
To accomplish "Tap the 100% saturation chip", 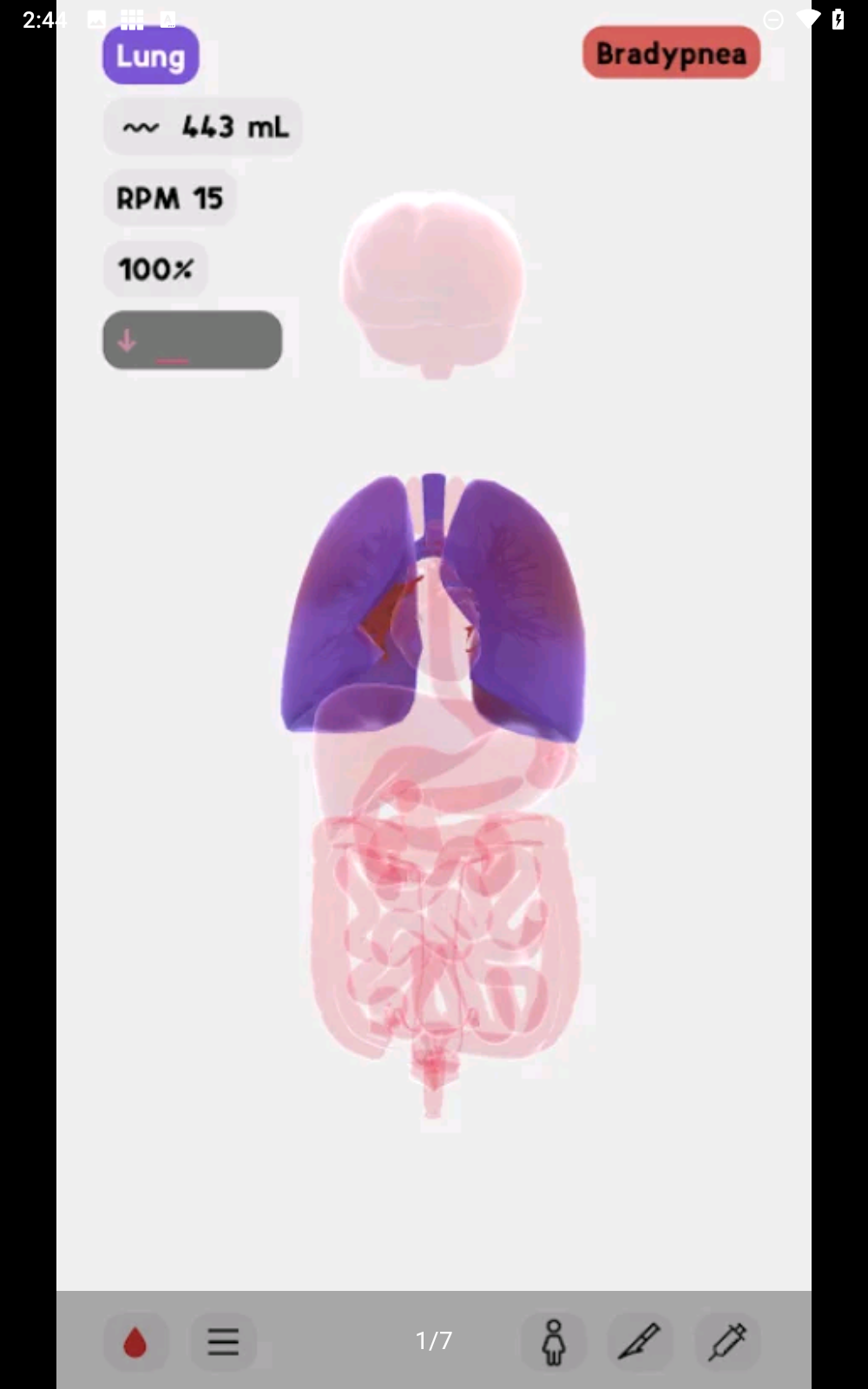I will (155, 269).
